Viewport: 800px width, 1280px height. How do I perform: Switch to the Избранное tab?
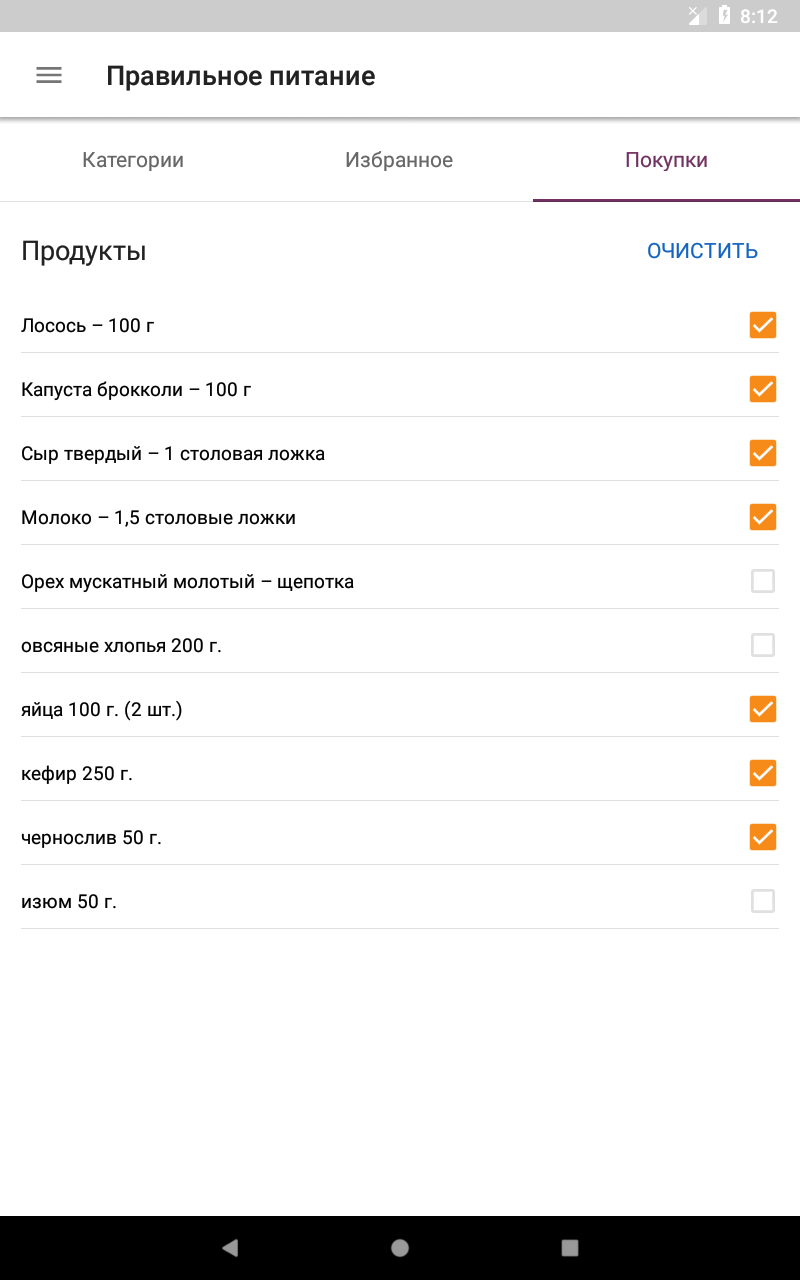click(399, 160)
